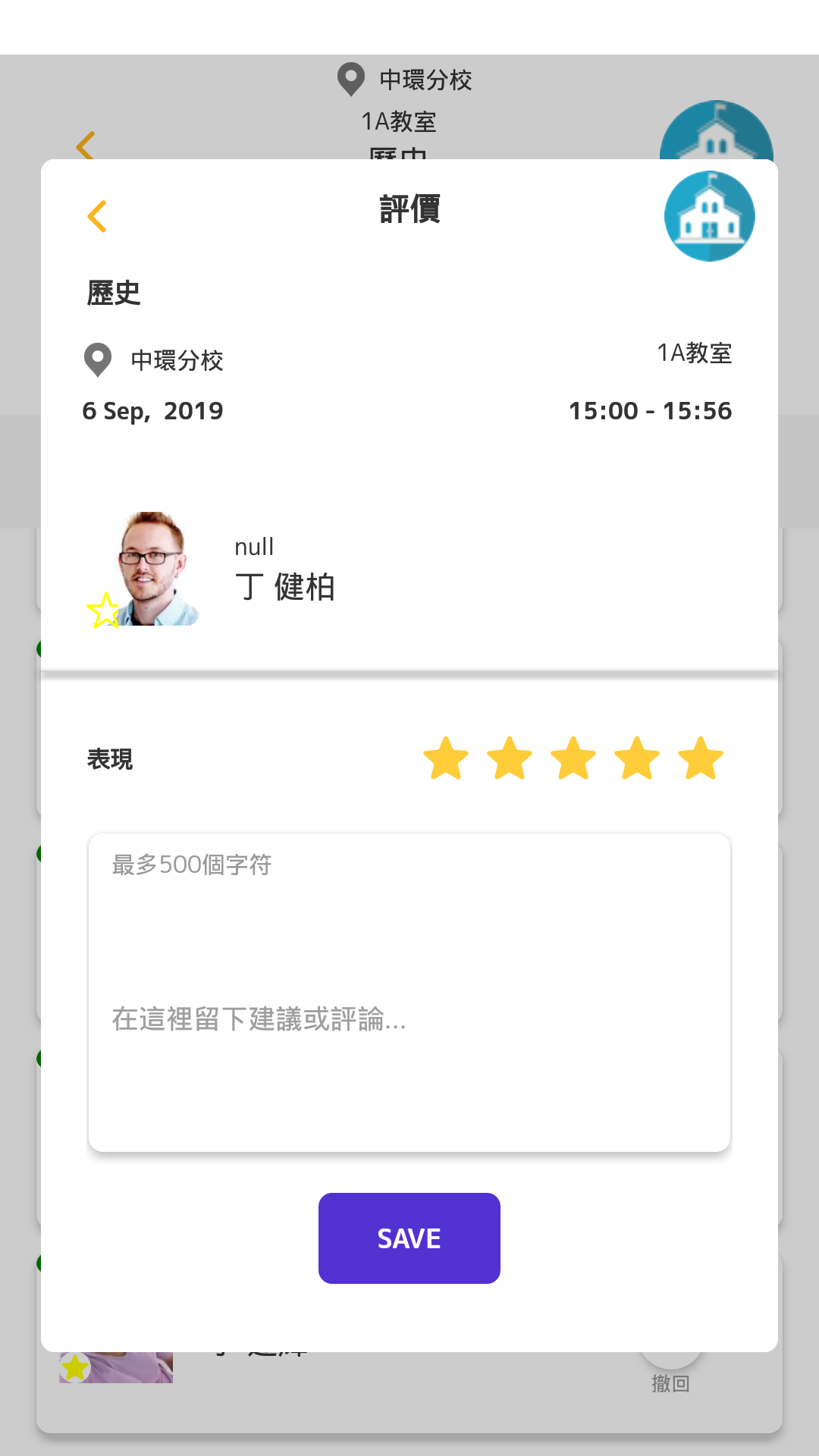This screenshot has height=1456, width=819.
Task: Rate 表現 five stars
Action: [x=701, y=758]
